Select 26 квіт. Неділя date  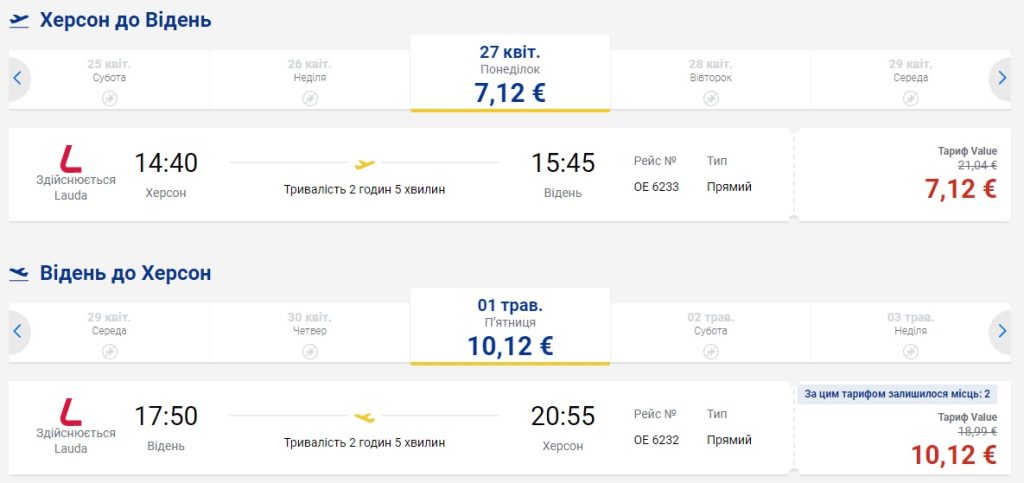(x=309, y=79)
